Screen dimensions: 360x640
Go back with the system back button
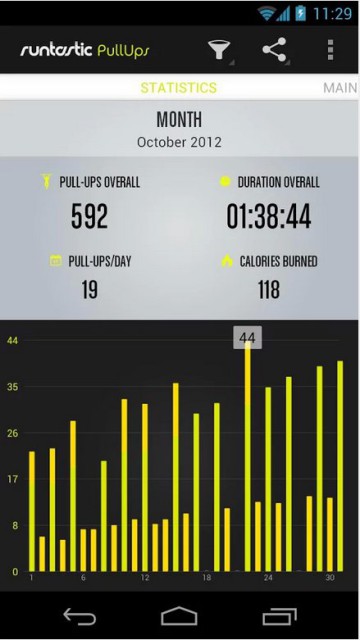(80, 616)
